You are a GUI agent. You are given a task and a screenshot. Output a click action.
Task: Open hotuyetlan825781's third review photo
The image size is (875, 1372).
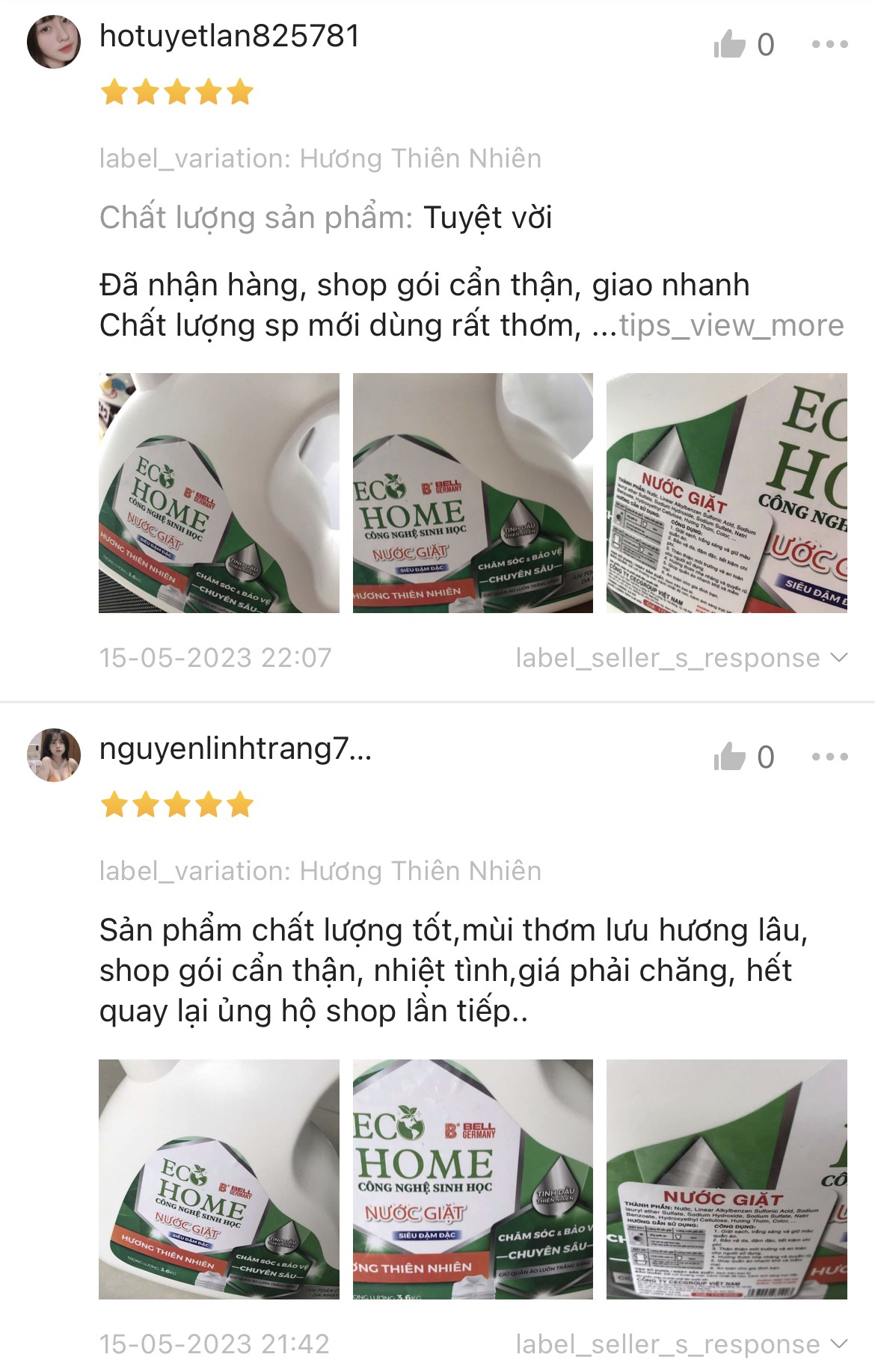pos(726,493)
